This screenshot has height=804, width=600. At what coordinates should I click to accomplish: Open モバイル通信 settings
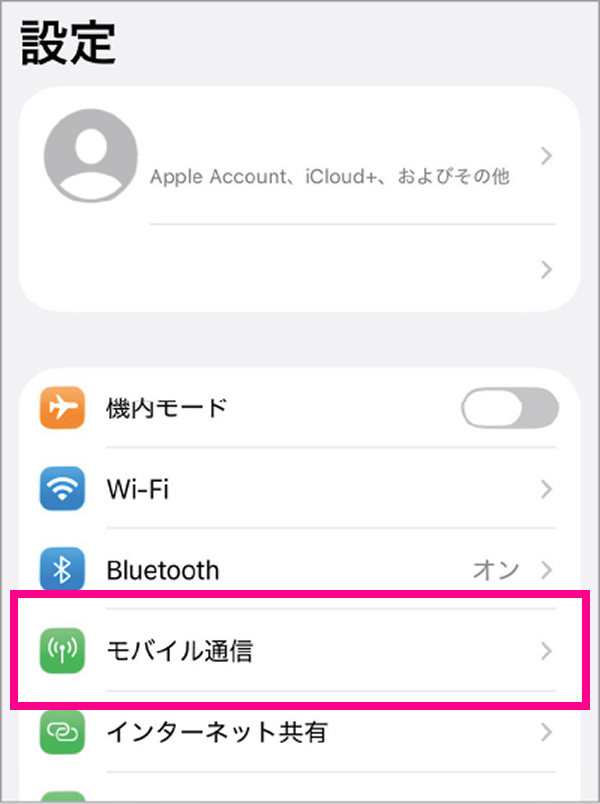[x=300, y=651]
